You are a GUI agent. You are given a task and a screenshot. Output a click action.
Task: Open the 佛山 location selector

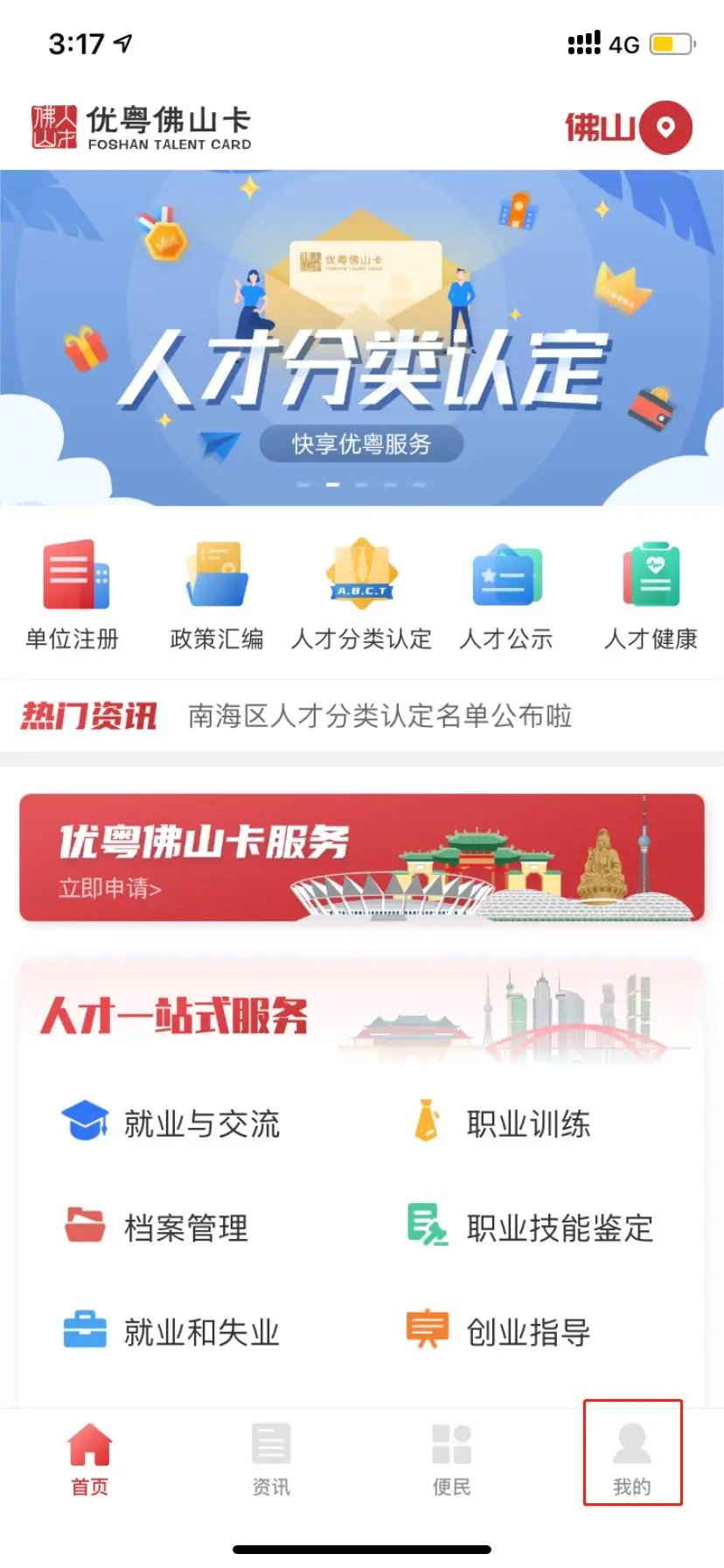628,128
